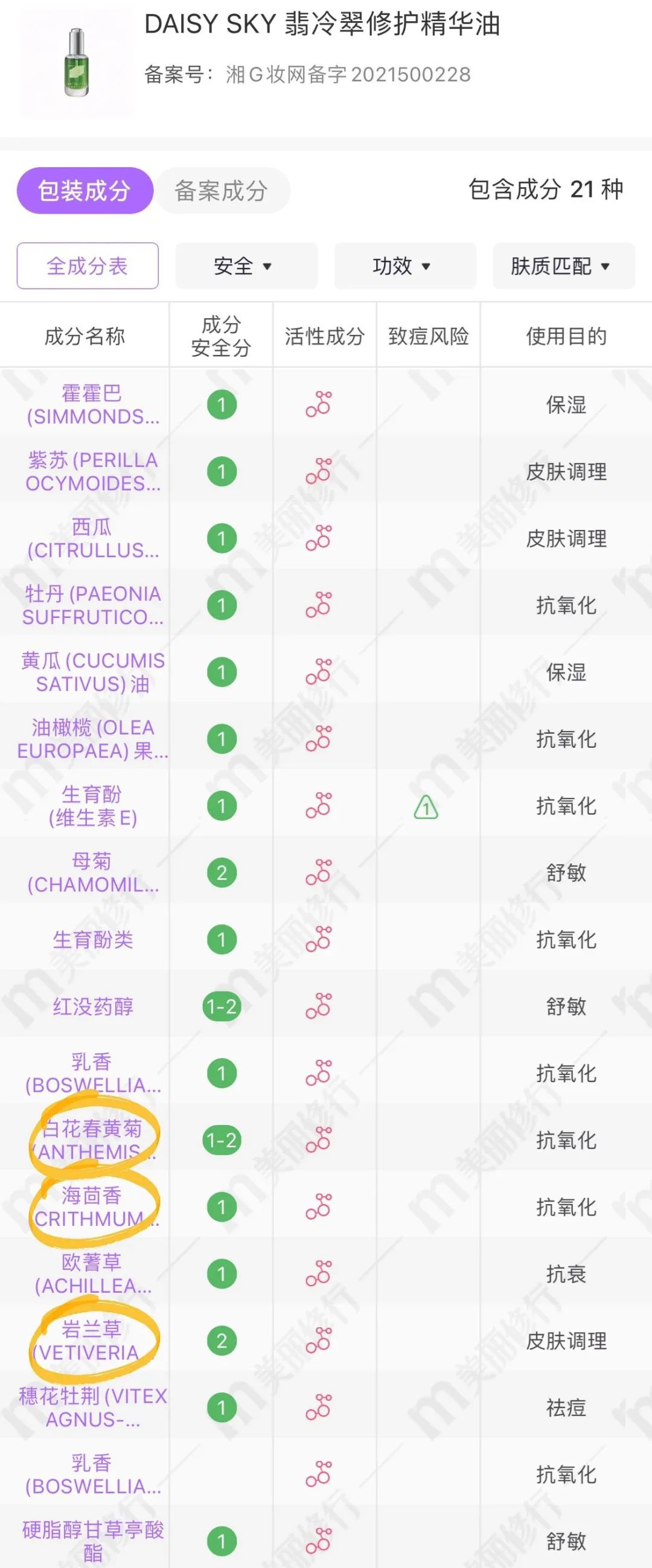The image size is (652, 1568).
Task: Show the 全成分表 full ingredient list
Action: coord(87,266)
